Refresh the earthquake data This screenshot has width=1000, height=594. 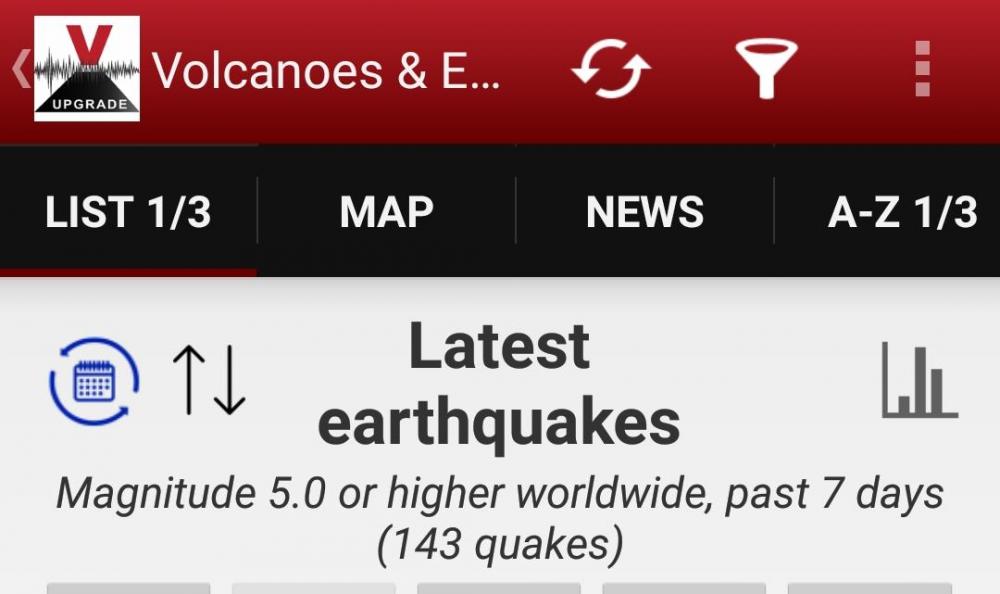pyautogui.click(x=610, y=69)
